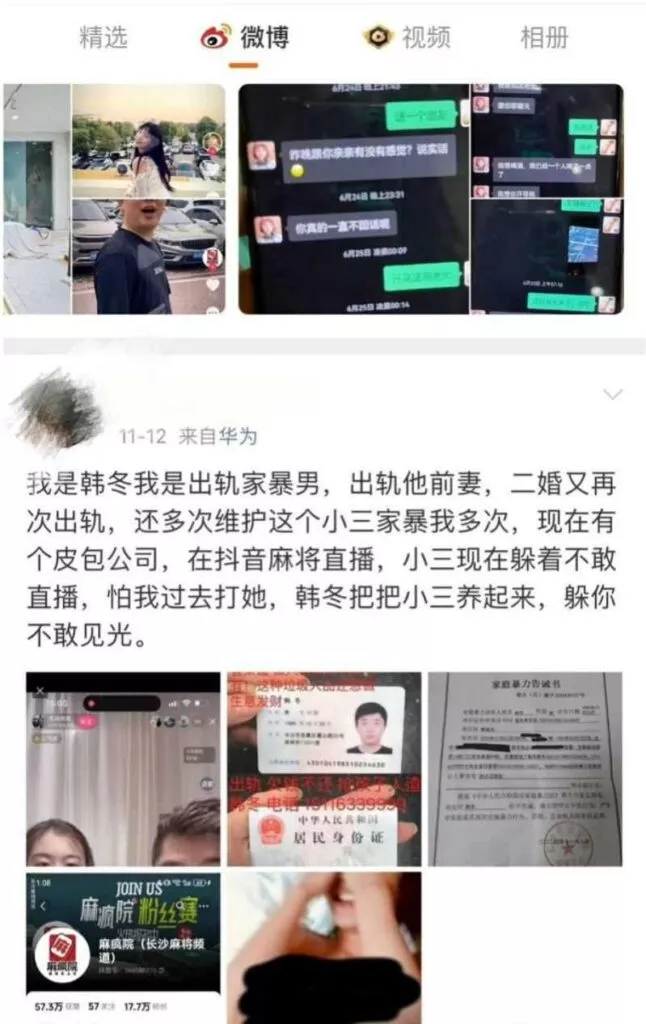Expand the post options chevron
646x1024 pixels.
point(612,395)
